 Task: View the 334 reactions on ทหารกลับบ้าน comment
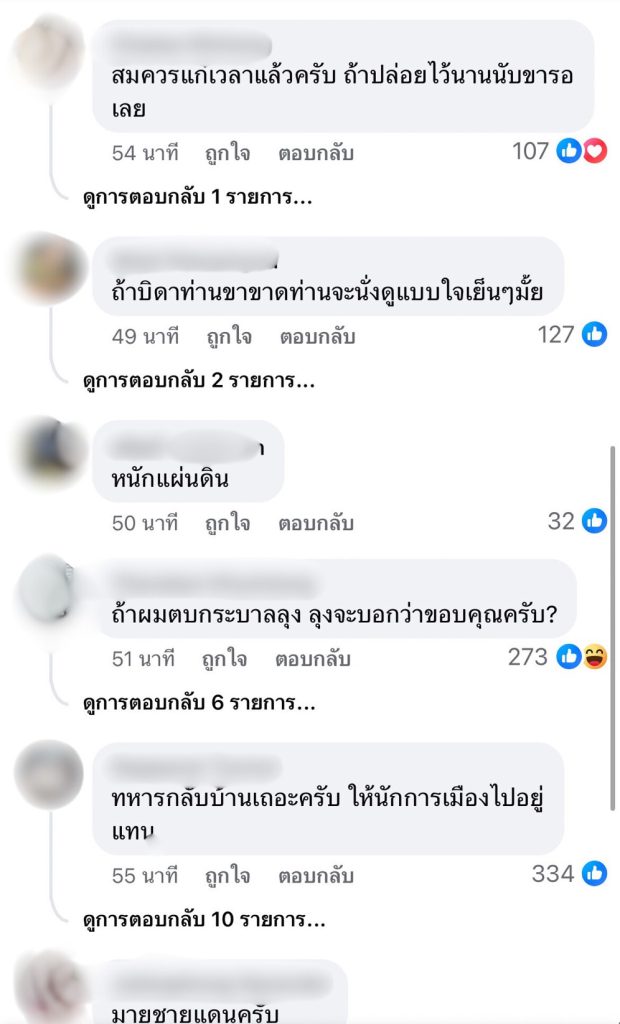coord(569,874)
